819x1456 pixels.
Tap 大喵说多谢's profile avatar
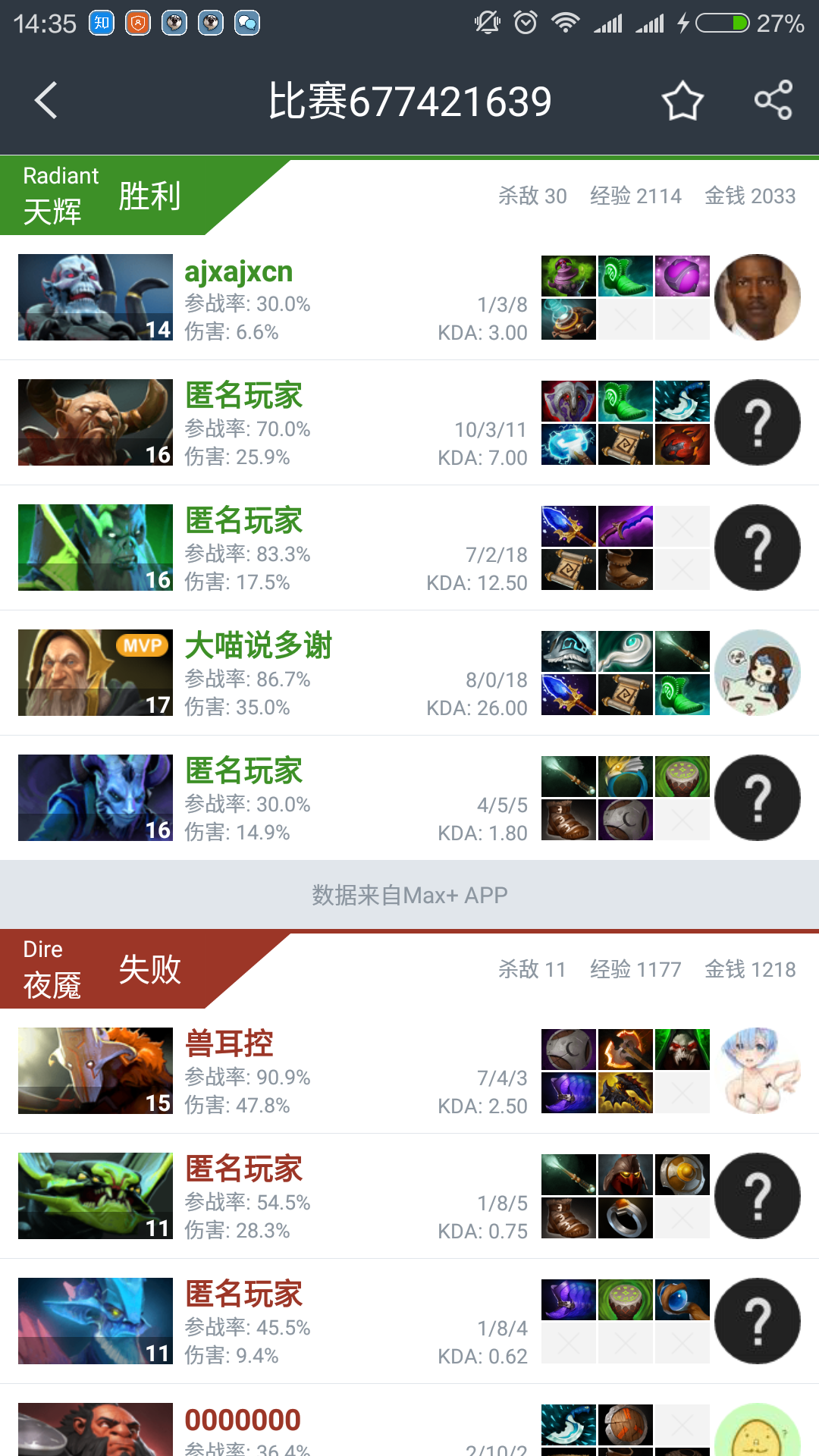[758, 673]
